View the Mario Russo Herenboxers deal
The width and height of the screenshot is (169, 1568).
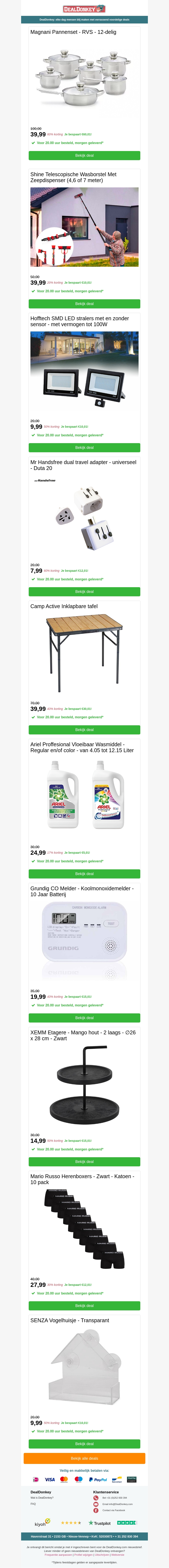coord(84,1306)
